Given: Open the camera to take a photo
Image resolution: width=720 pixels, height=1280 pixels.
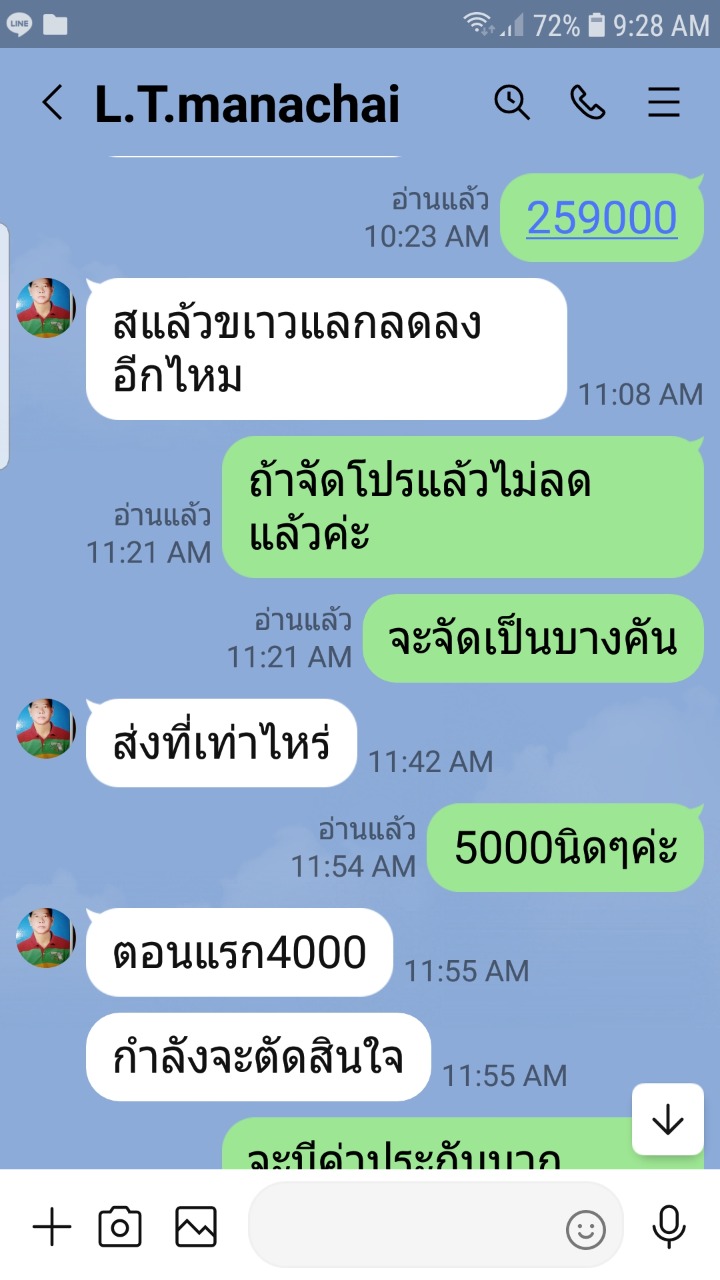Looking at the screenshot, I should tap(120, 1226).
